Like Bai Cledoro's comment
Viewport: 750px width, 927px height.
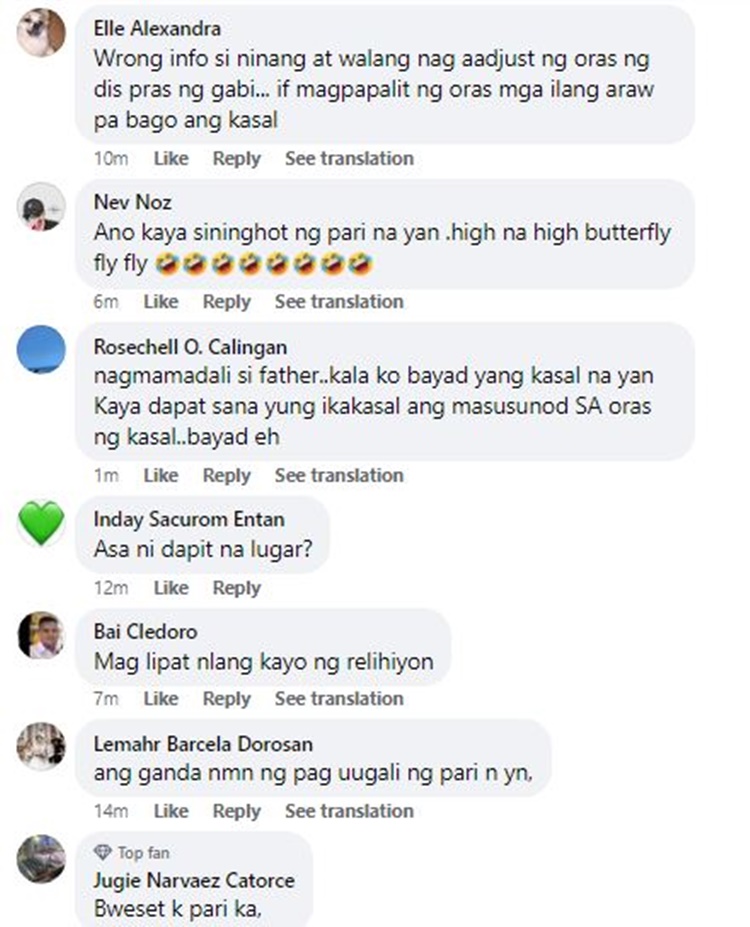pyautogui.click(x=160, y=698)
